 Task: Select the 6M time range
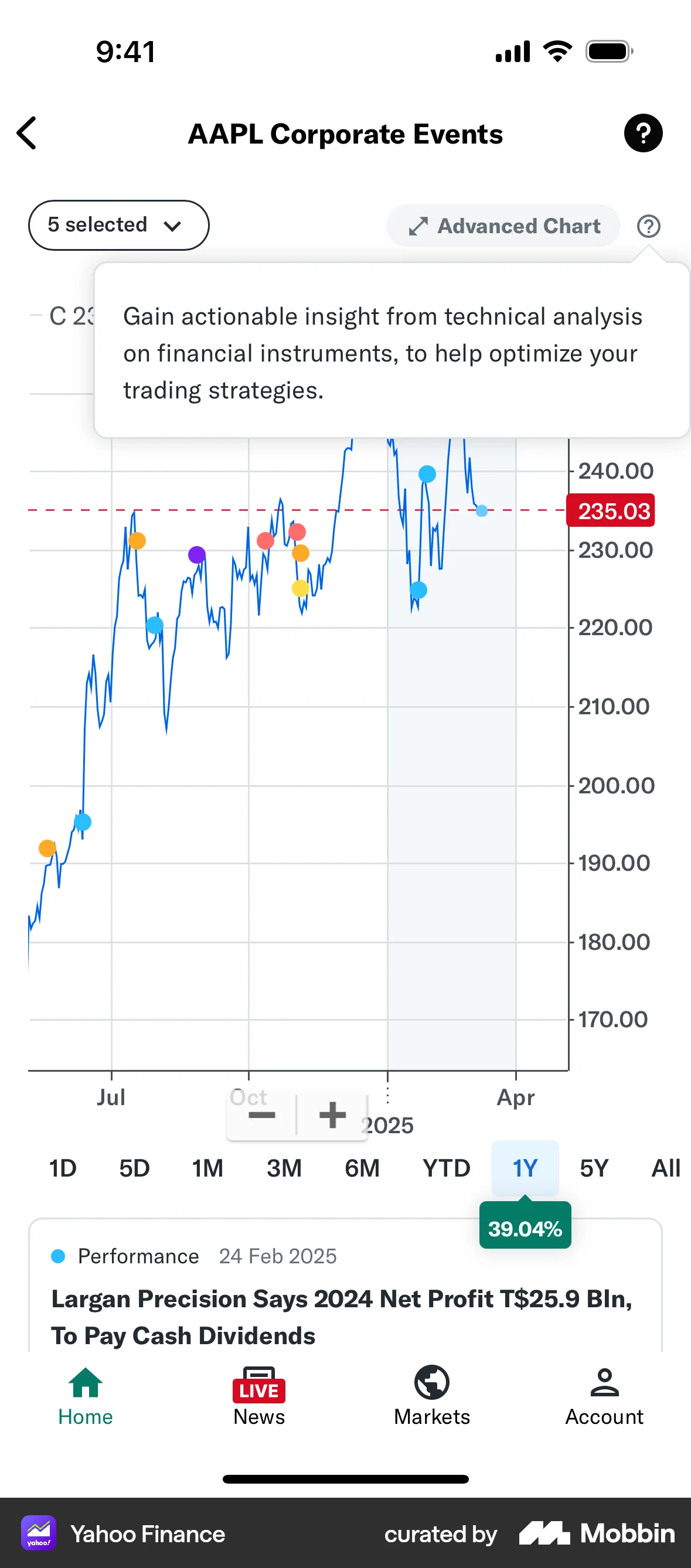(x=362, y=1168)
